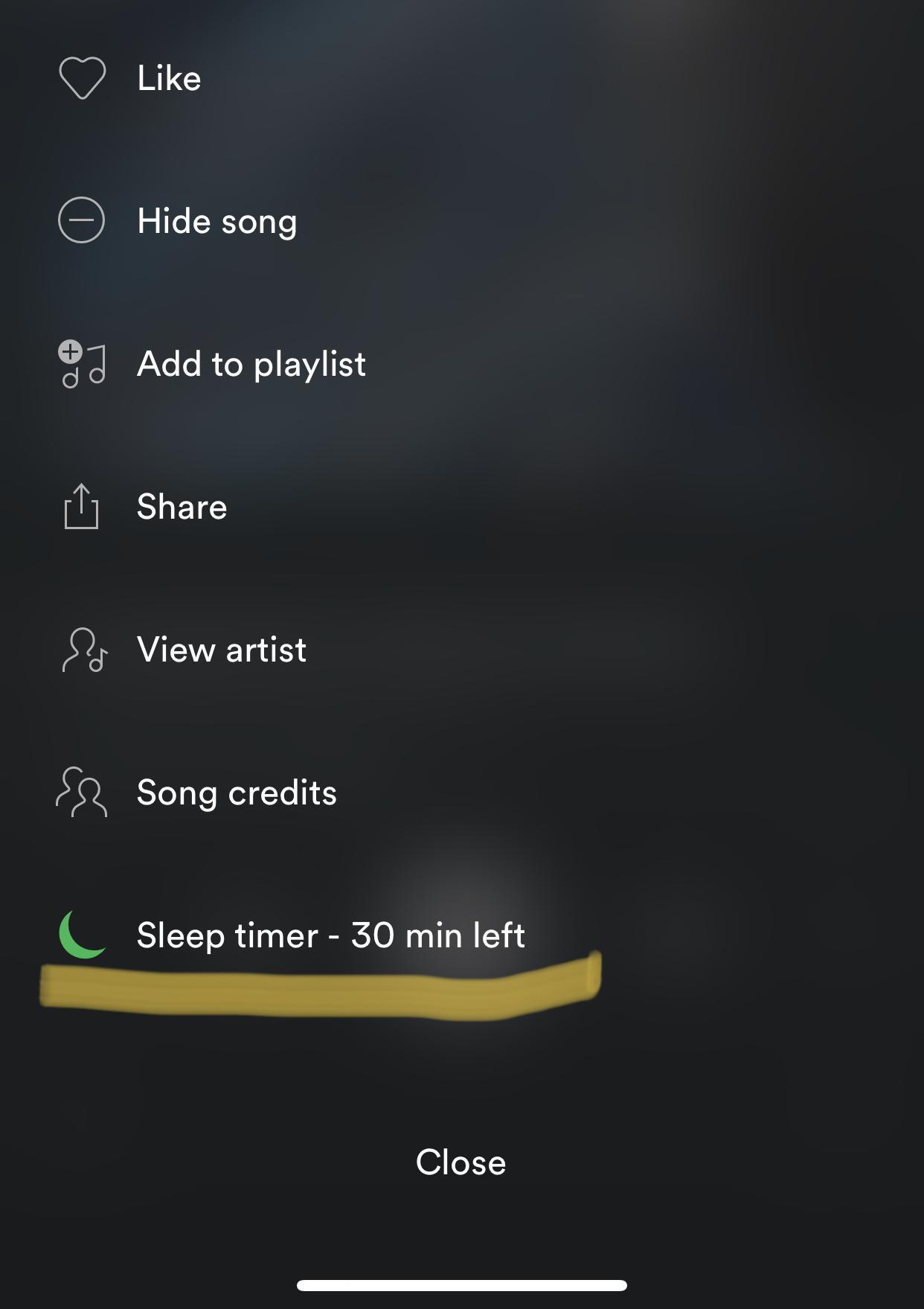Choose Add to playlist

click(251, 364)
